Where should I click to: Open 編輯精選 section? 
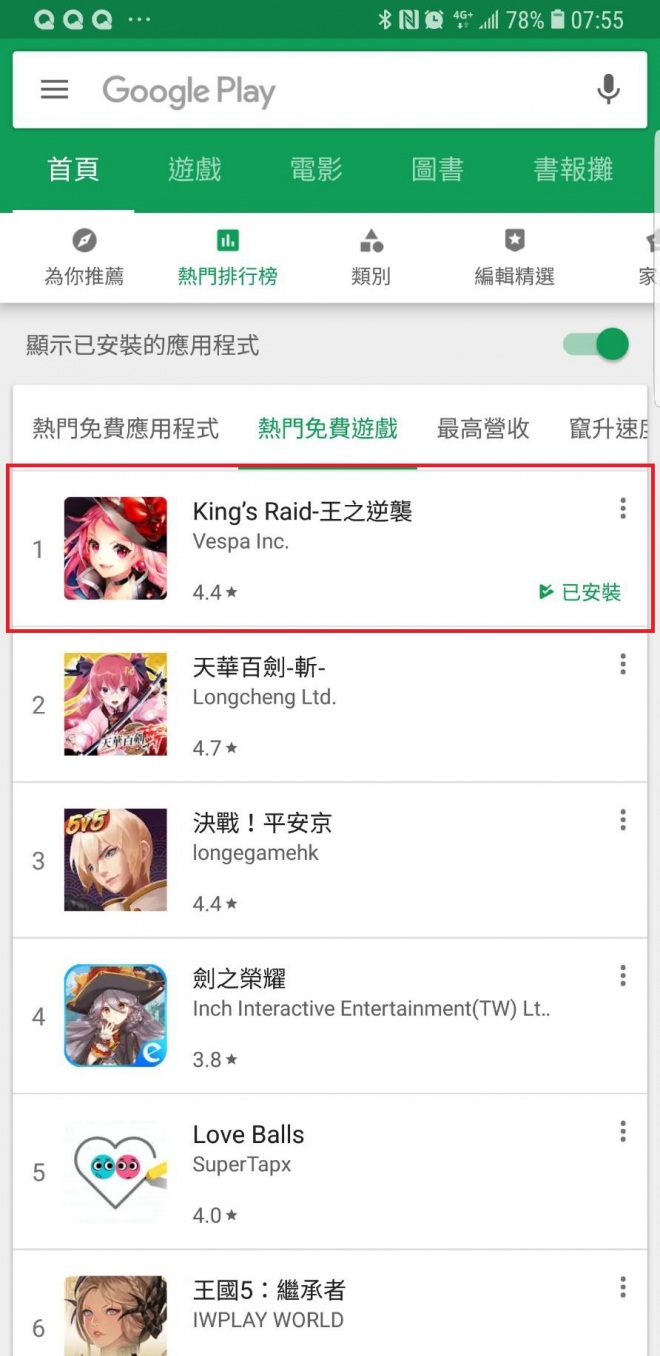pos(514,257)
